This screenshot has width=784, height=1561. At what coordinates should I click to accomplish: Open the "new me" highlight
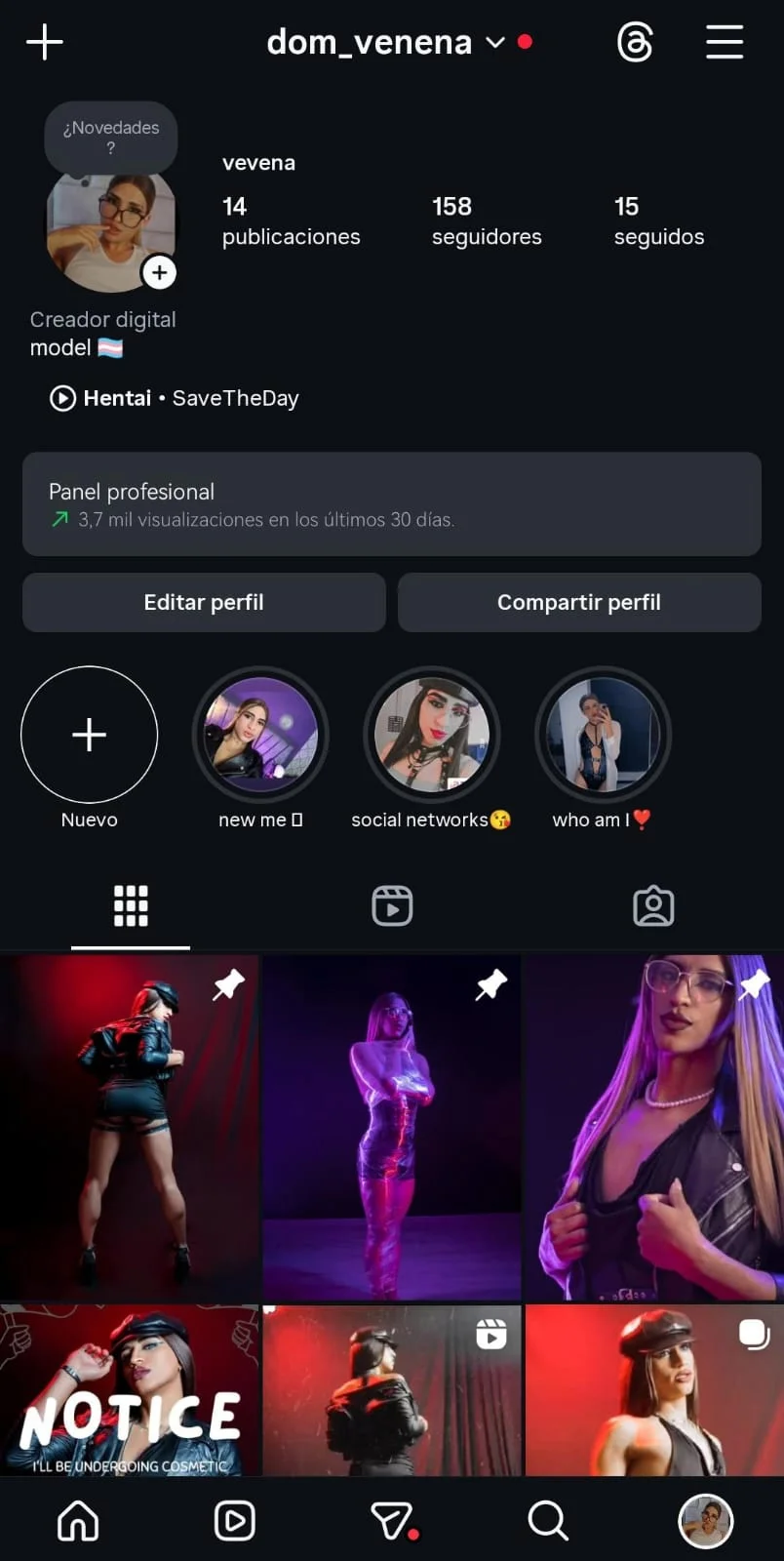point(260,735)
